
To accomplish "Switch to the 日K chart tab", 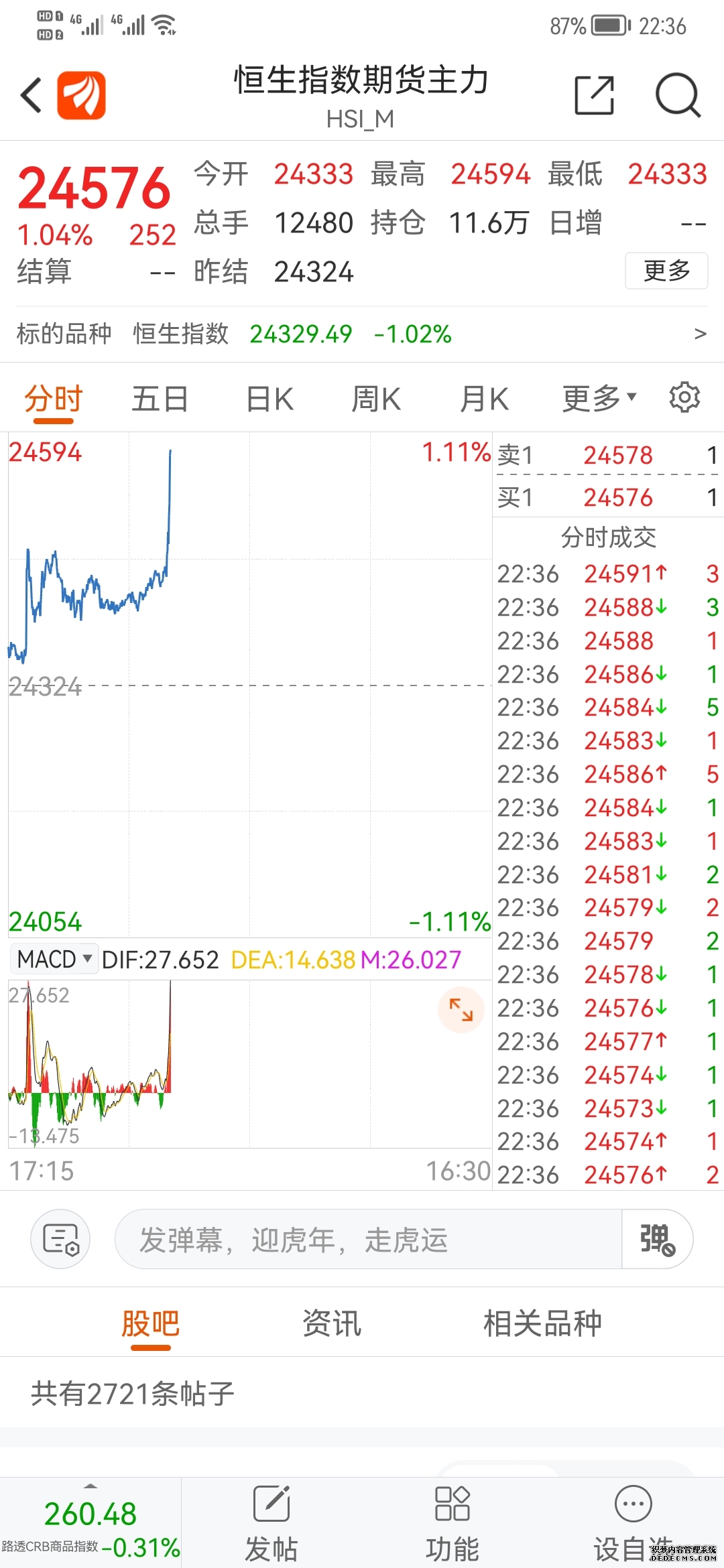I will pos(269,399).
